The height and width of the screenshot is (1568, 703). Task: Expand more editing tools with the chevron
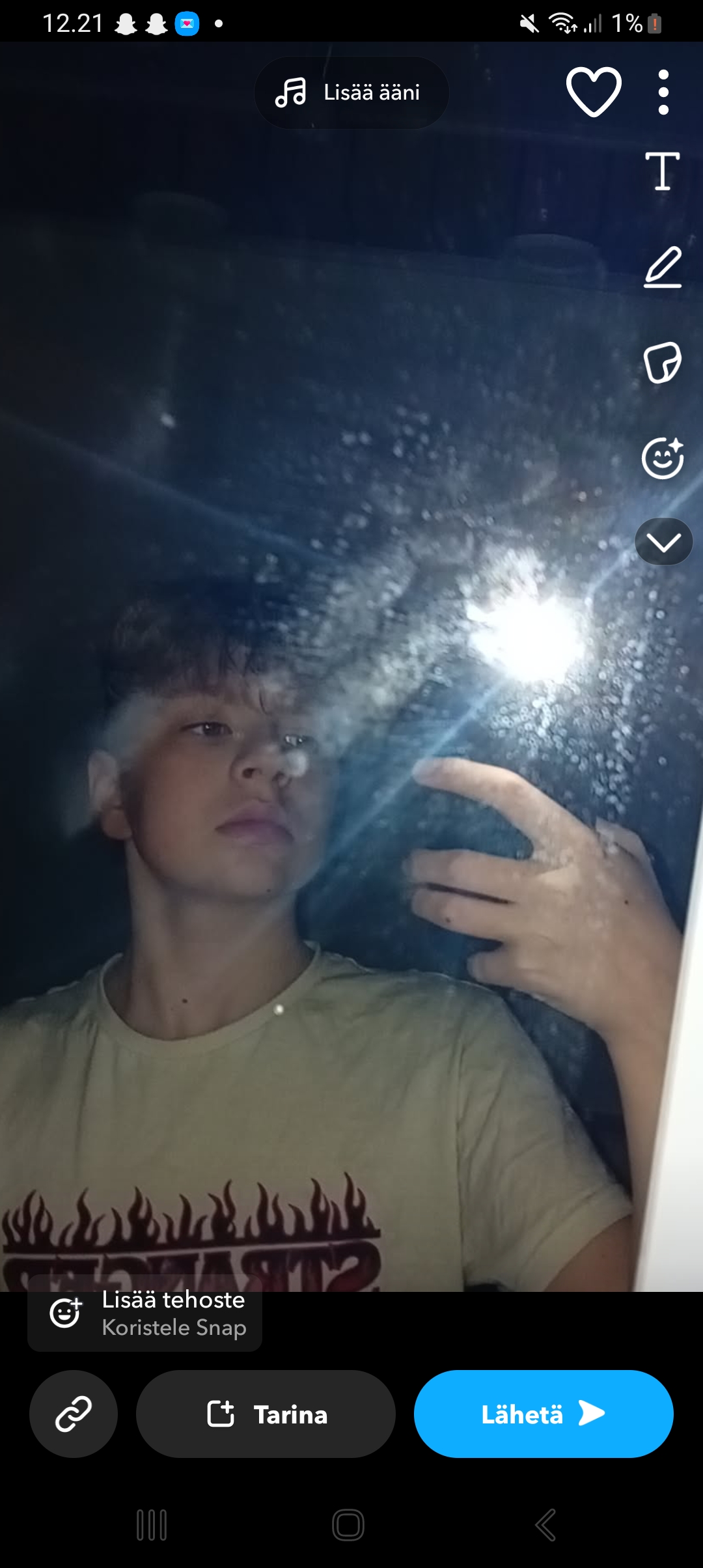click(663, 542)
